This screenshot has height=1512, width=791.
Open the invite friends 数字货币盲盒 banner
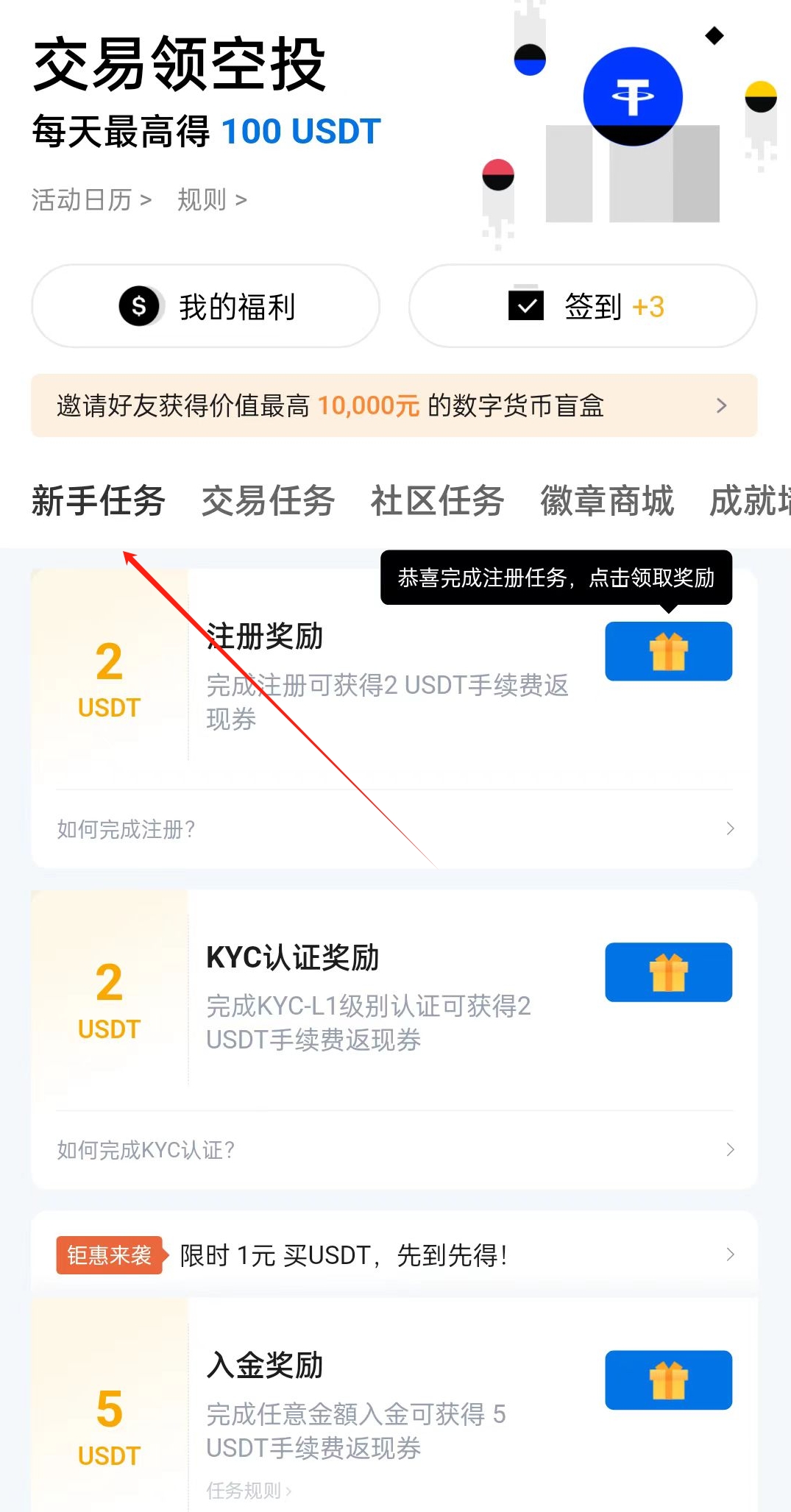(394, 405)
